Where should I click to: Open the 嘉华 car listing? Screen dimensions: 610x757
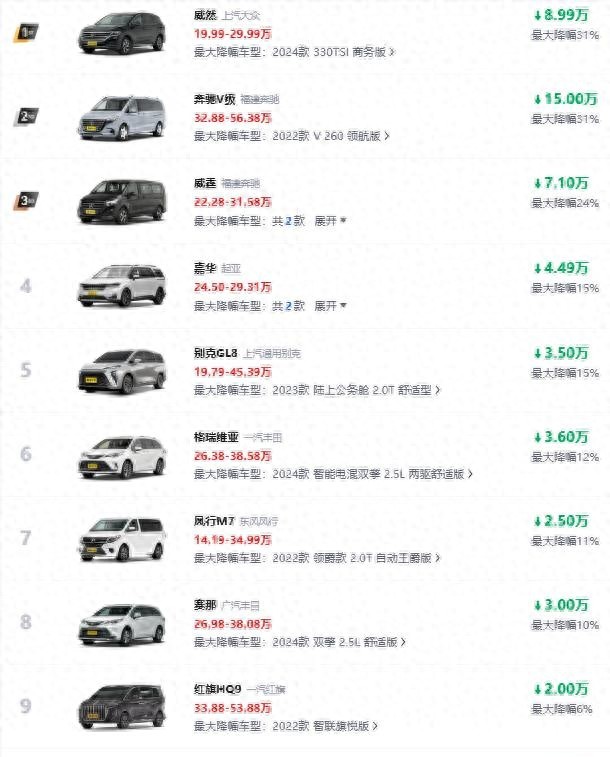coord(208,269)
